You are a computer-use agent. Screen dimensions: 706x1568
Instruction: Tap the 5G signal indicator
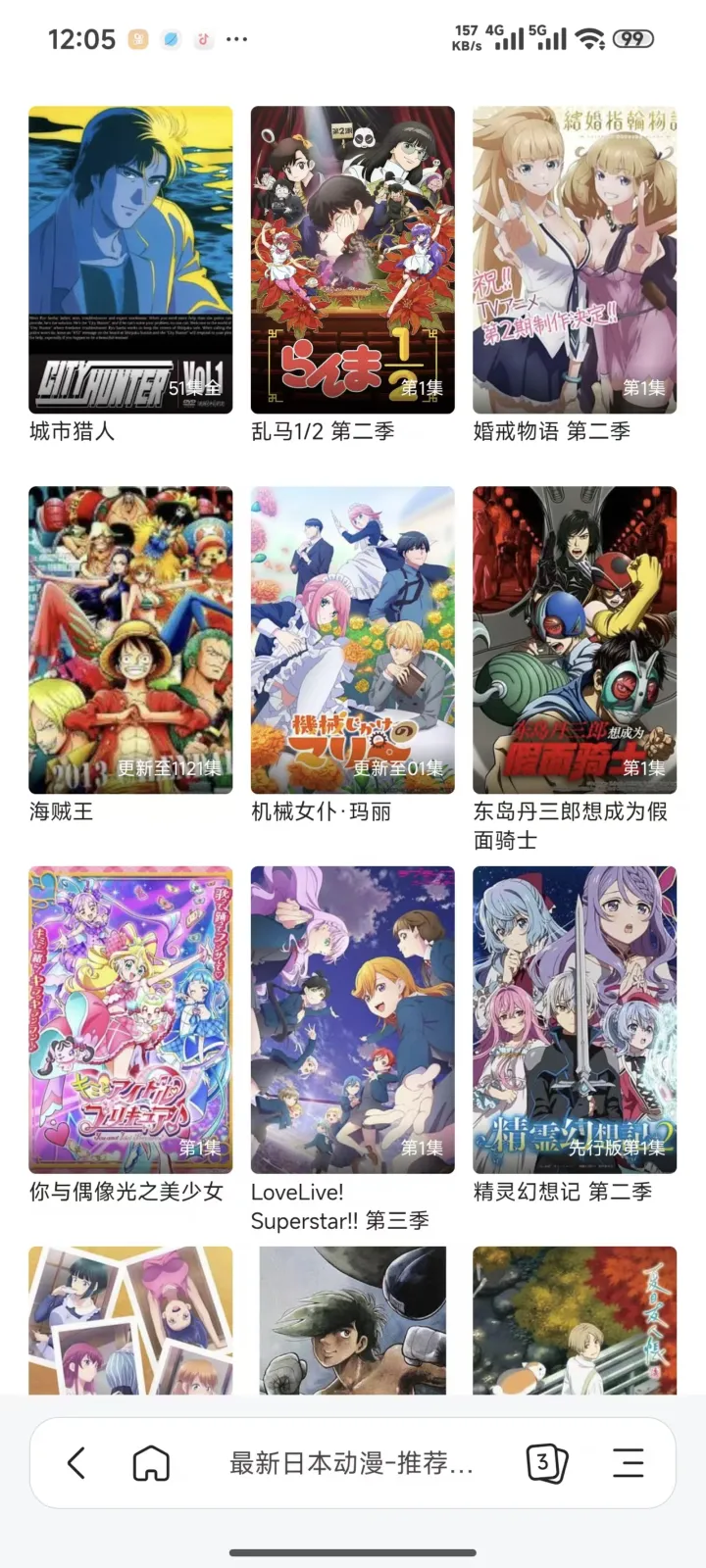point(546,39)
